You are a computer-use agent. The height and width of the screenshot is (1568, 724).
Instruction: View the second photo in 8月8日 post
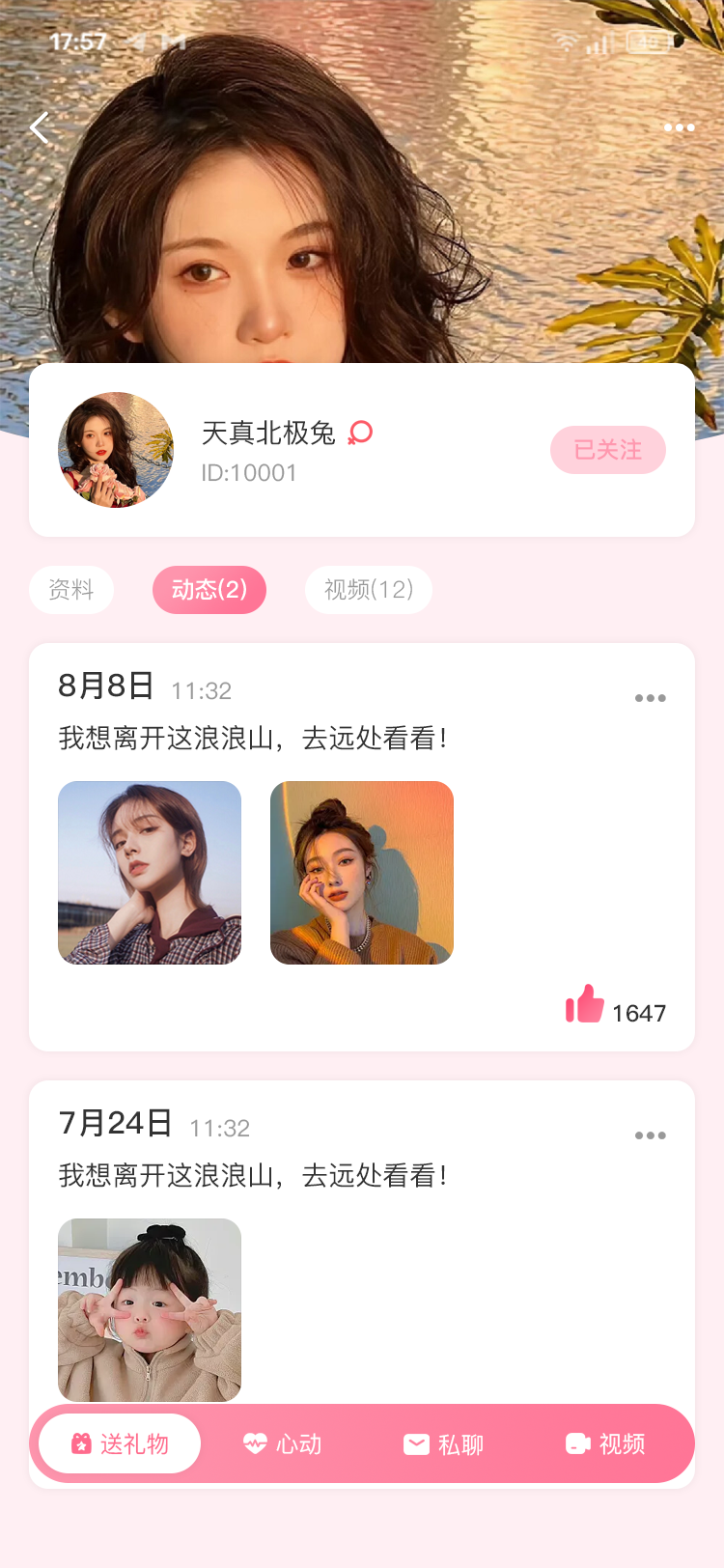tap(362, 873)
